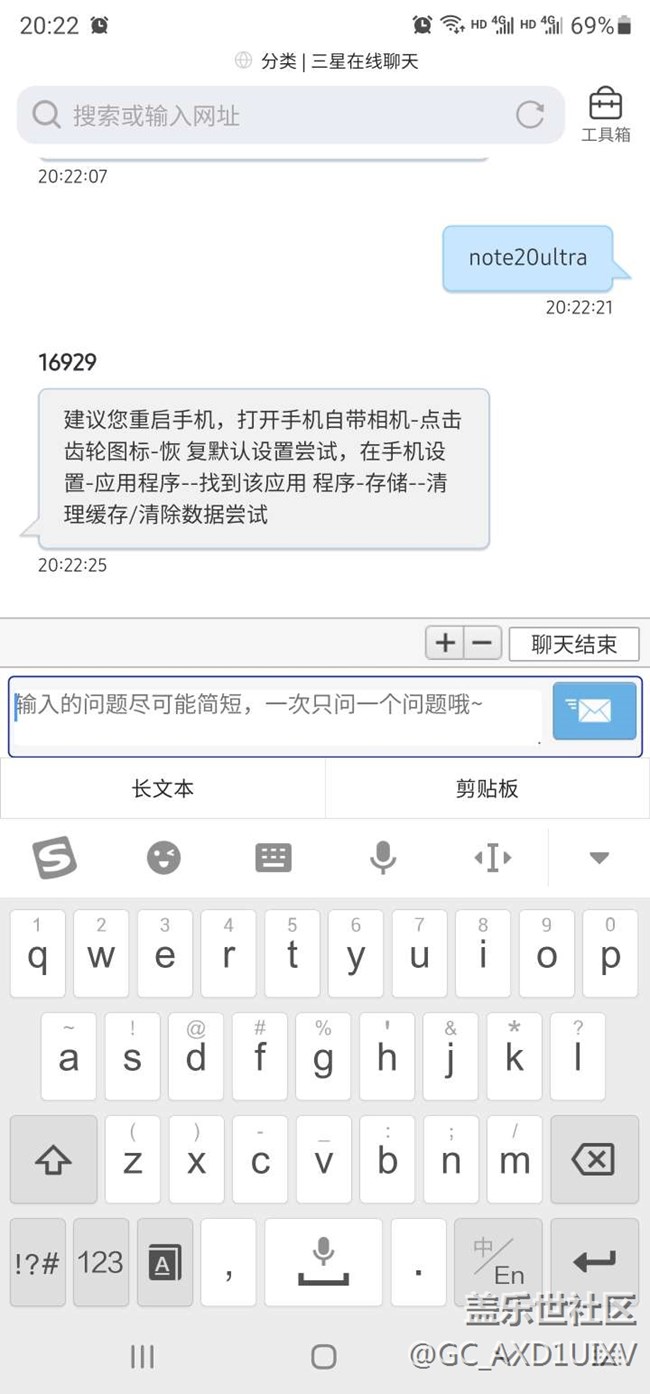Tap the backspace key
Viewport: 650px width, 1394px height.
(593, 1160)
